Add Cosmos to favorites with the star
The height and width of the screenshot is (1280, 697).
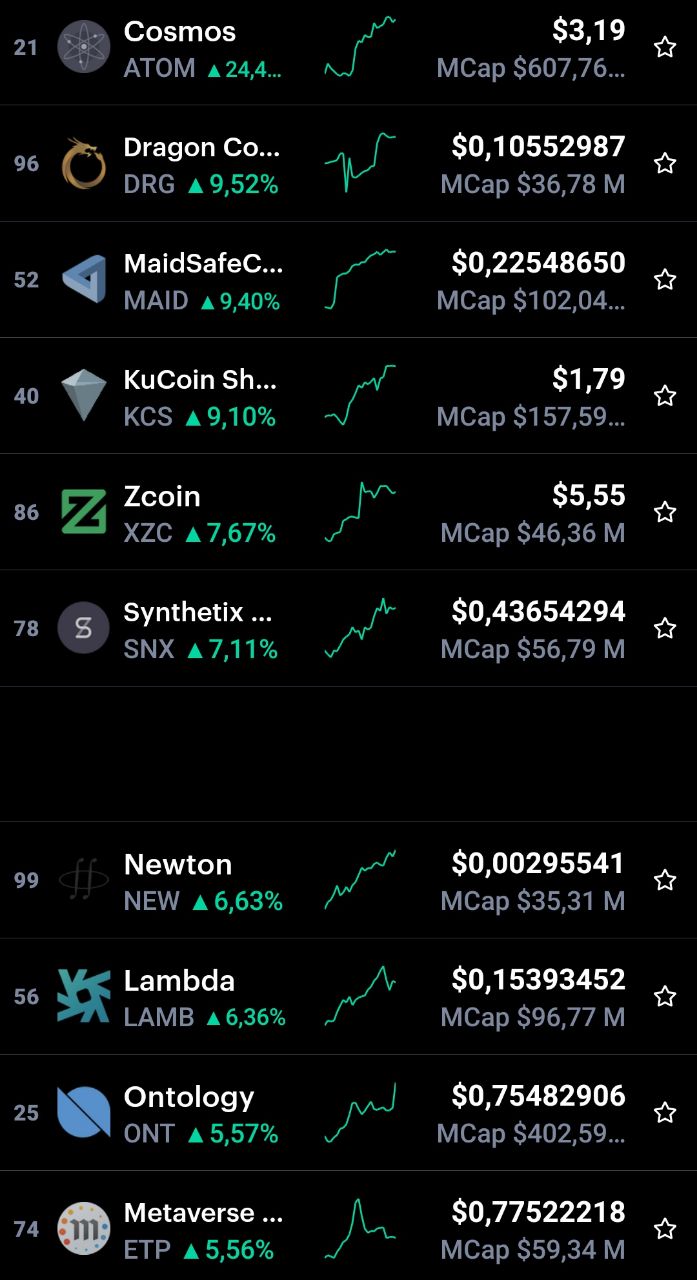click(665, 47)
